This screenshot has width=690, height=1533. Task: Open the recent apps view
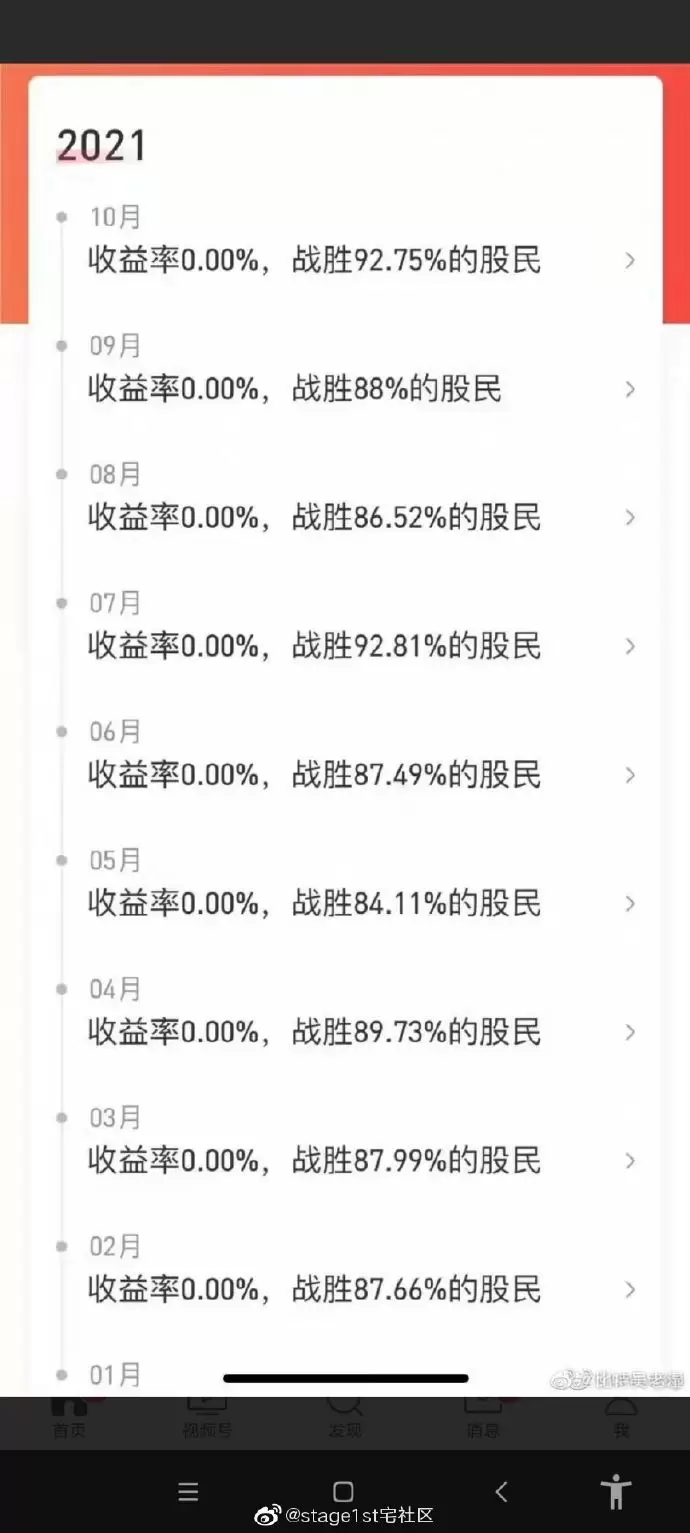188,1492
